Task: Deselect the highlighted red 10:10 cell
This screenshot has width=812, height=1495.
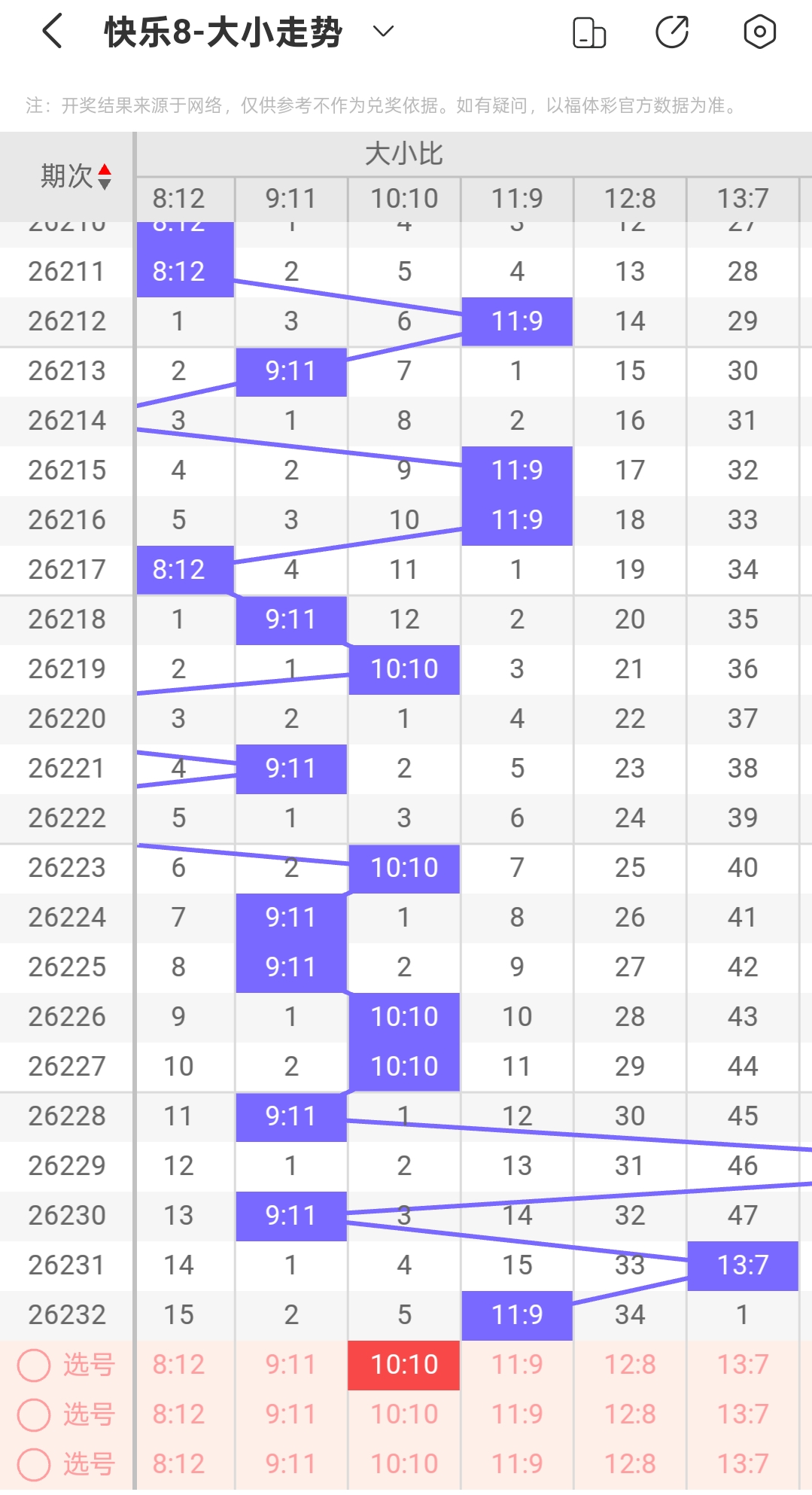Action: pos(404,1365)
